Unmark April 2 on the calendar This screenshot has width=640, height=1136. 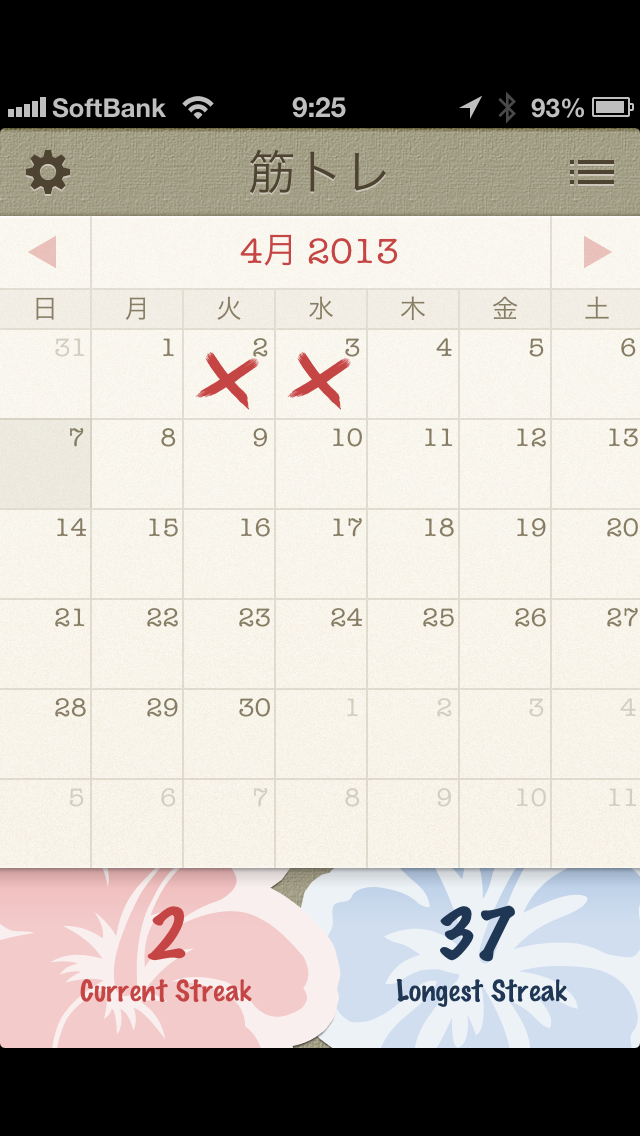click(x=229, y=375)
